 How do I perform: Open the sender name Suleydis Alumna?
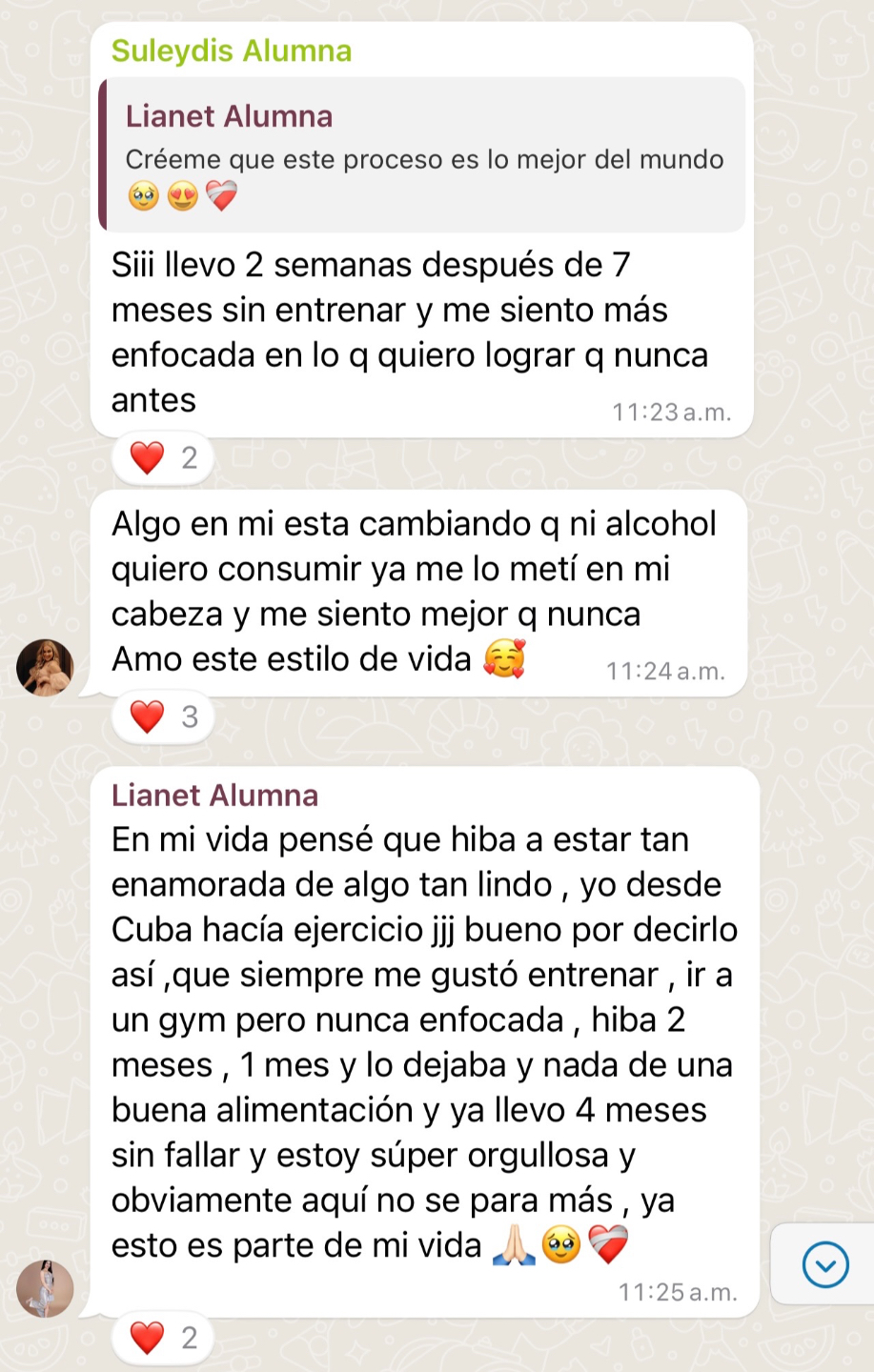(x=232, y=50)
